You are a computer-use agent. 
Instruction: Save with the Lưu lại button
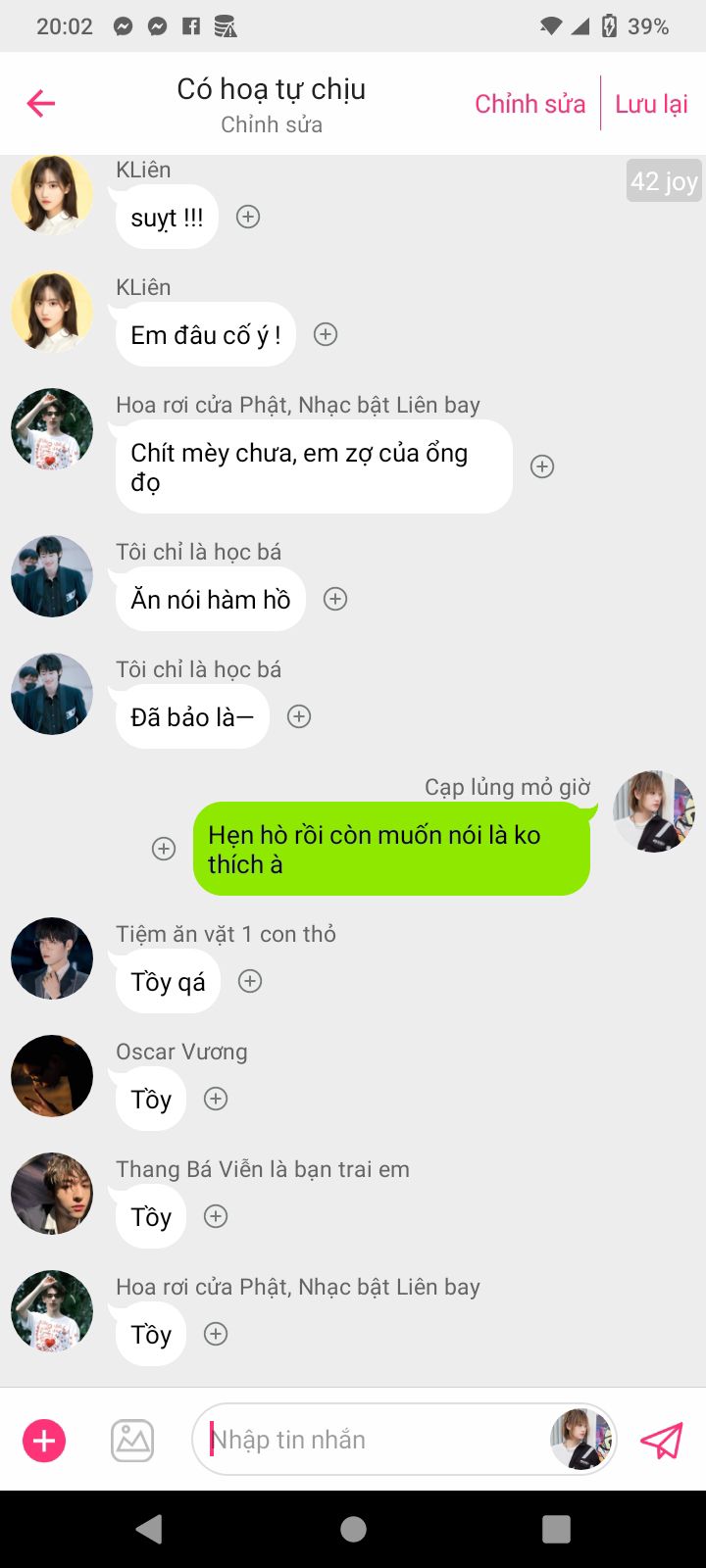(x=651, y=104)
